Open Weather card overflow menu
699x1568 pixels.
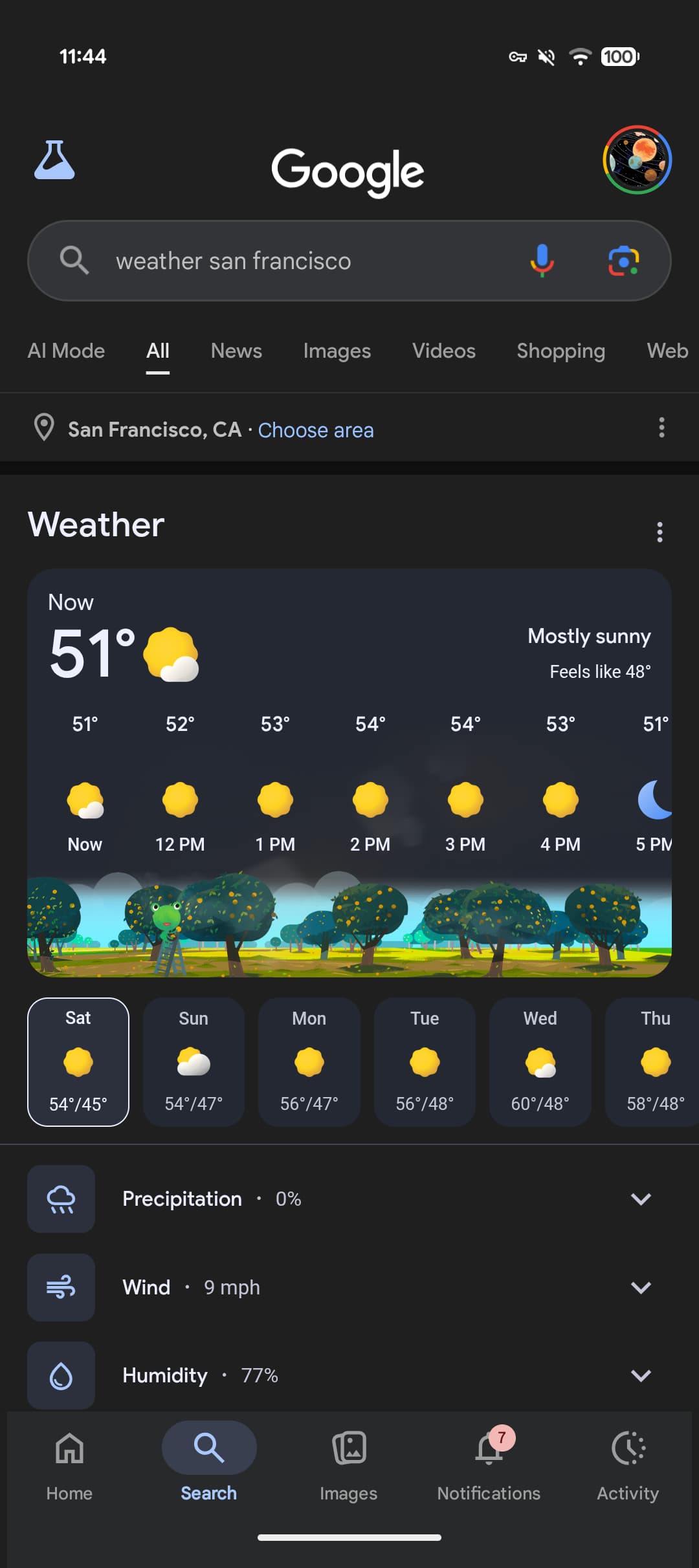660,532
